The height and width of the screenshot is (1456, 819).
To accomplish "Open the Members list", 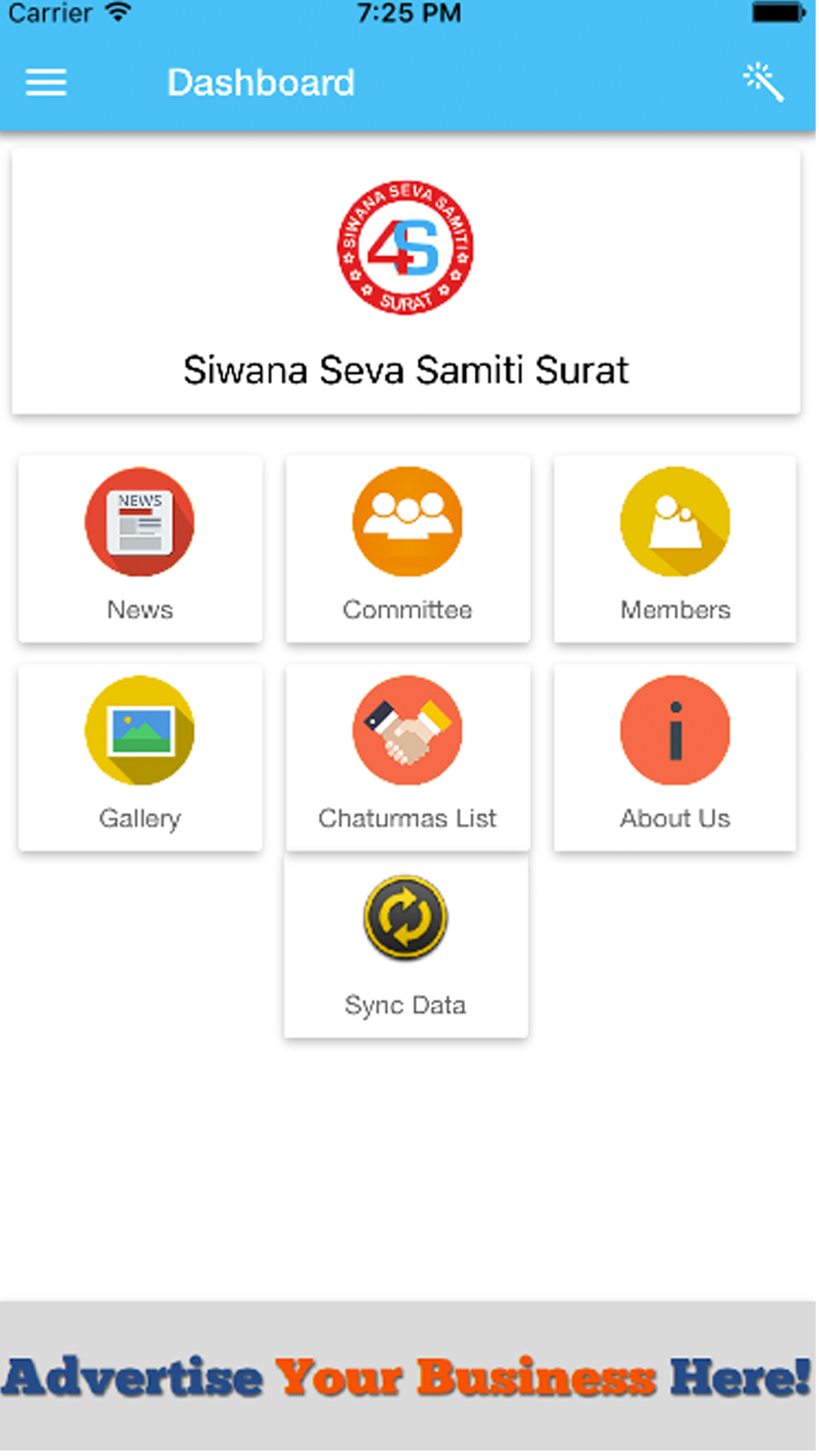I will (x=675, y=549).
